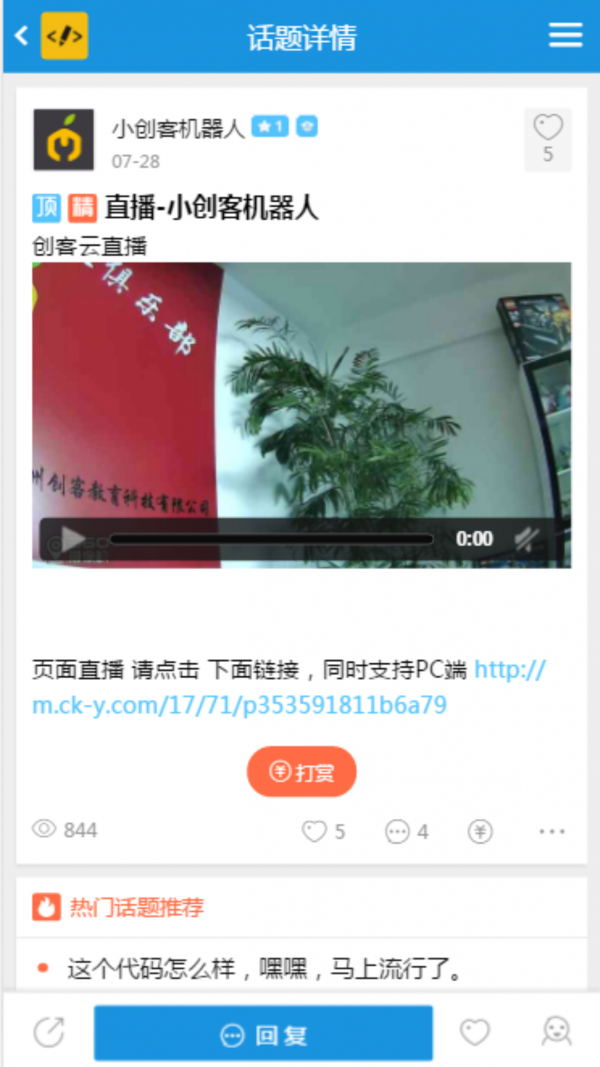This screenshot has width=600, height=1067.
Task: Share this topic from the bottom bar
Action: pos(48,1032)
